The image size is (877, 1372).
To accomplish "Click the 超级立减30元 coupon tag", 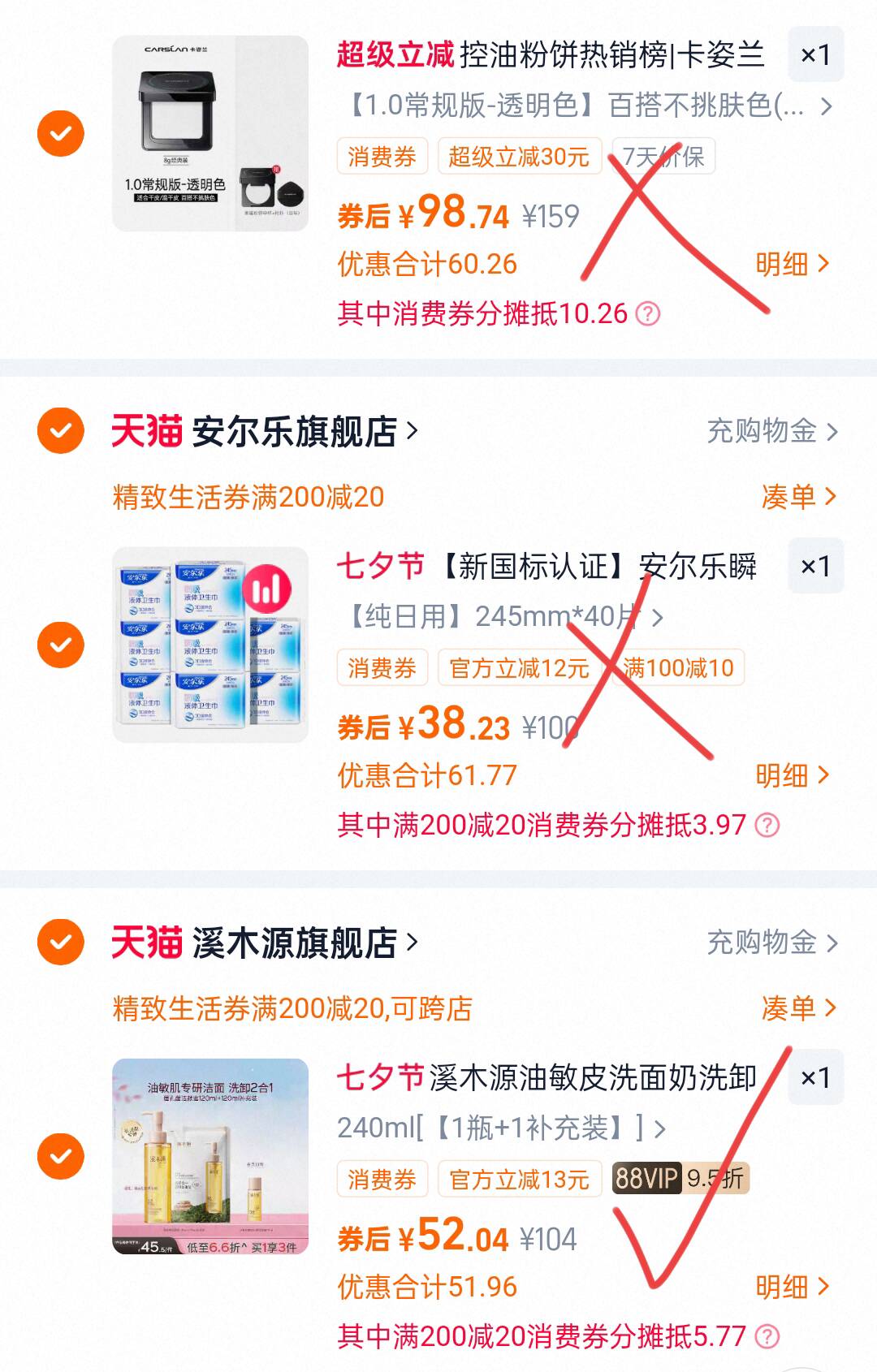I will pyautogui.click(x=518, y=157).
